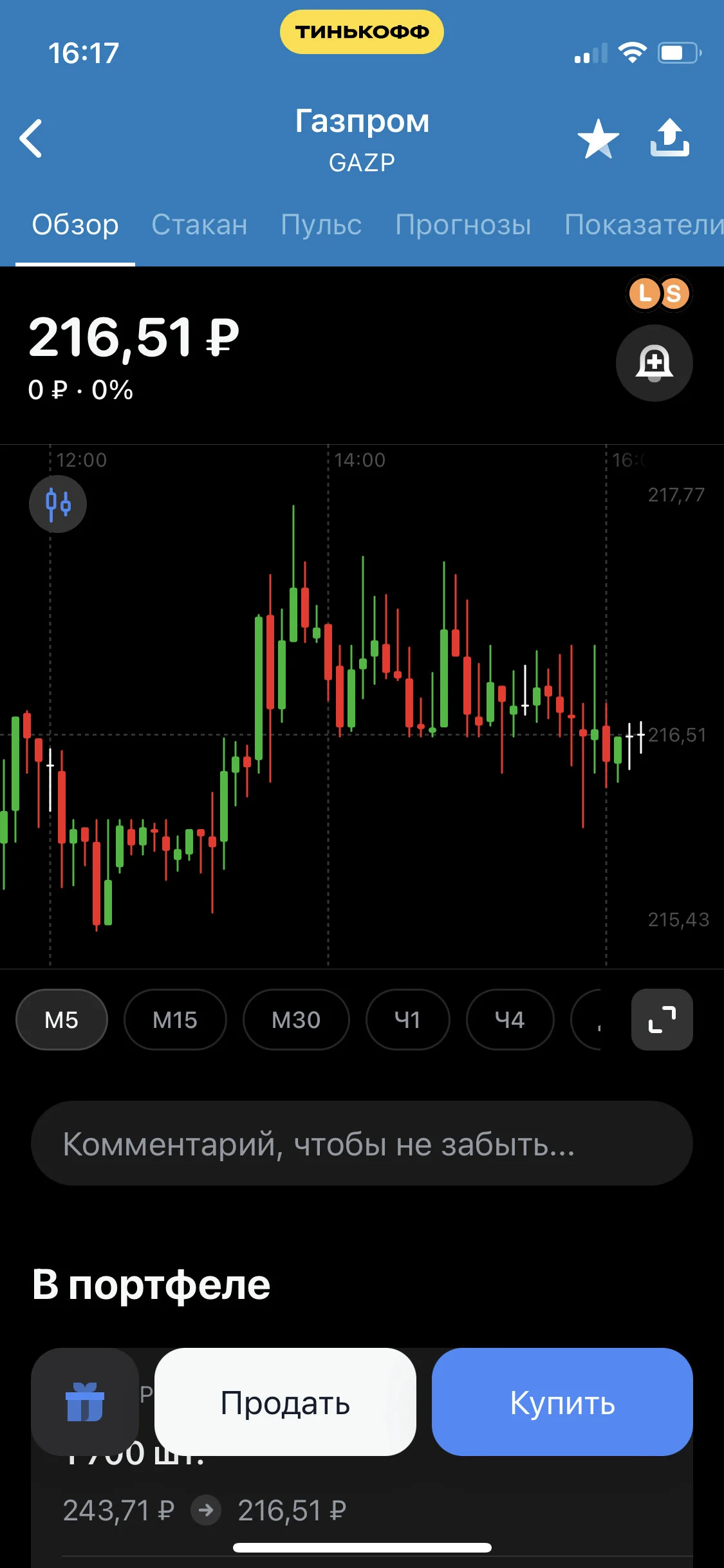
Task: Open the gift icon button
Action: [85, 1402]
